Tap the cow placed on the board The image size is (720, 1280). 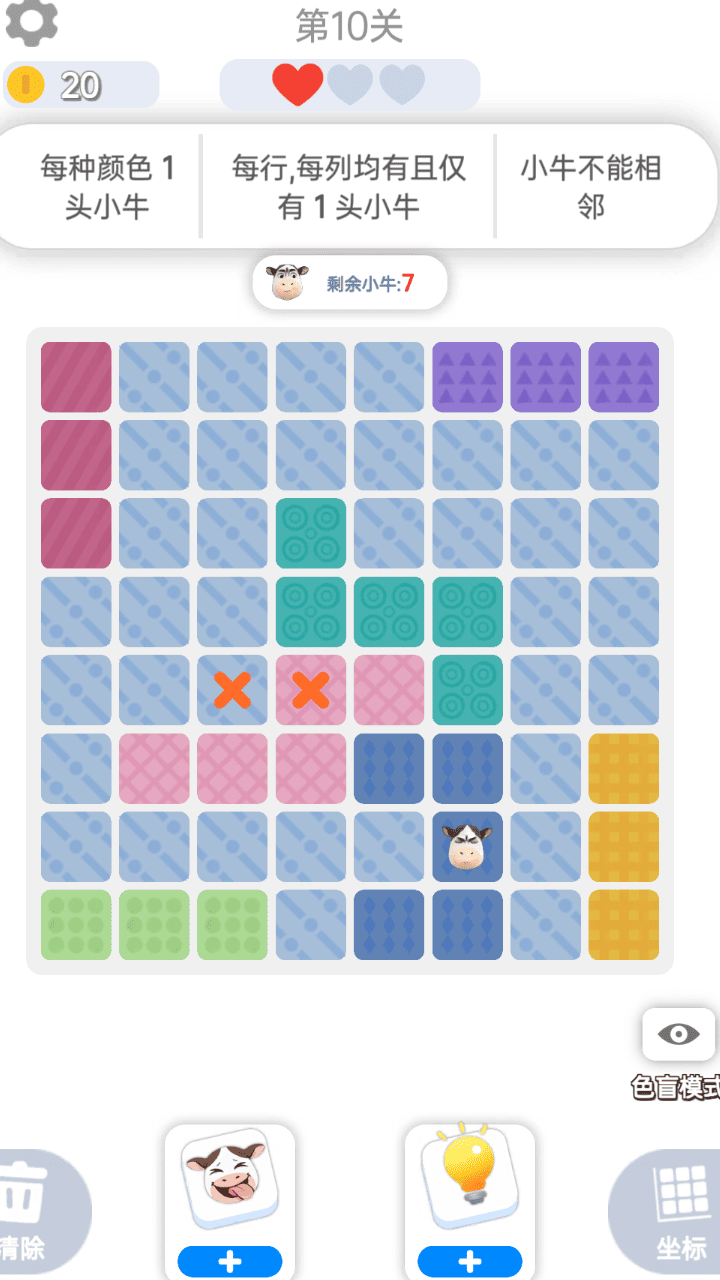coord(467,846)
